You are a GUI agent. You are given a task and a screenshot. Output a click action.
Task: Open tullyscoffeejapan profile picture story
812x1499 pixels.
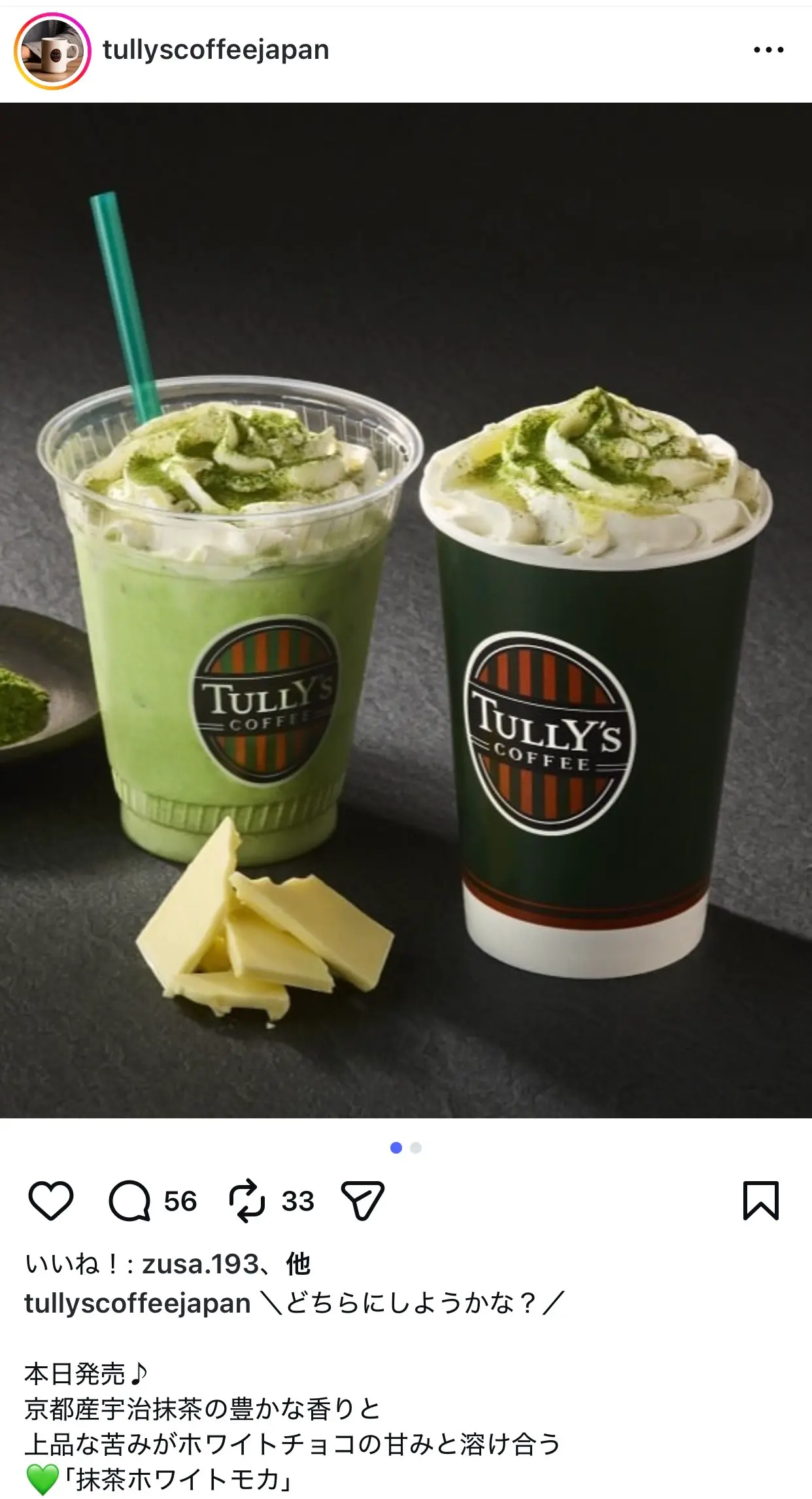(x=52, y=51)
